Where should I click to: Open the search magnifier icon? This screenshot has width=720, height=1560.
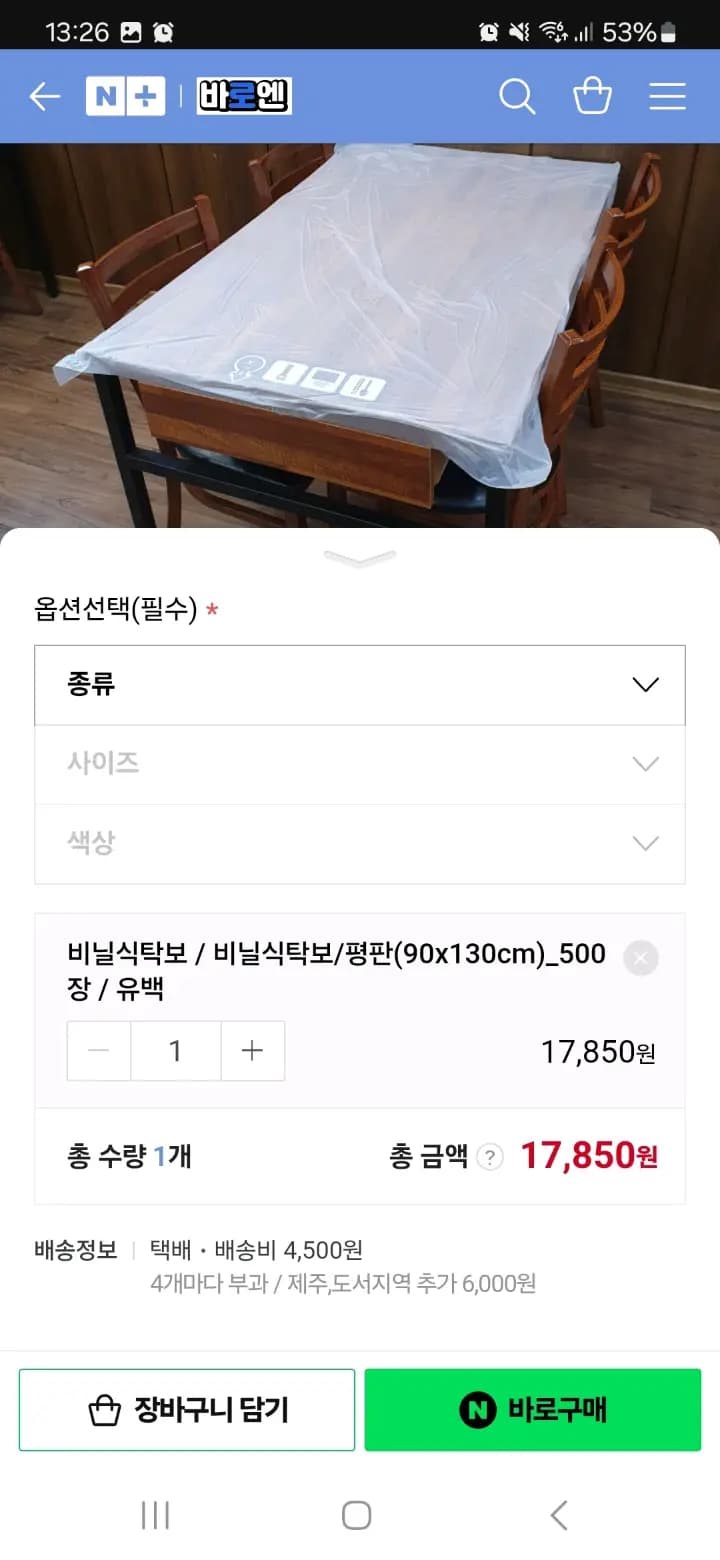coord(517,97)
